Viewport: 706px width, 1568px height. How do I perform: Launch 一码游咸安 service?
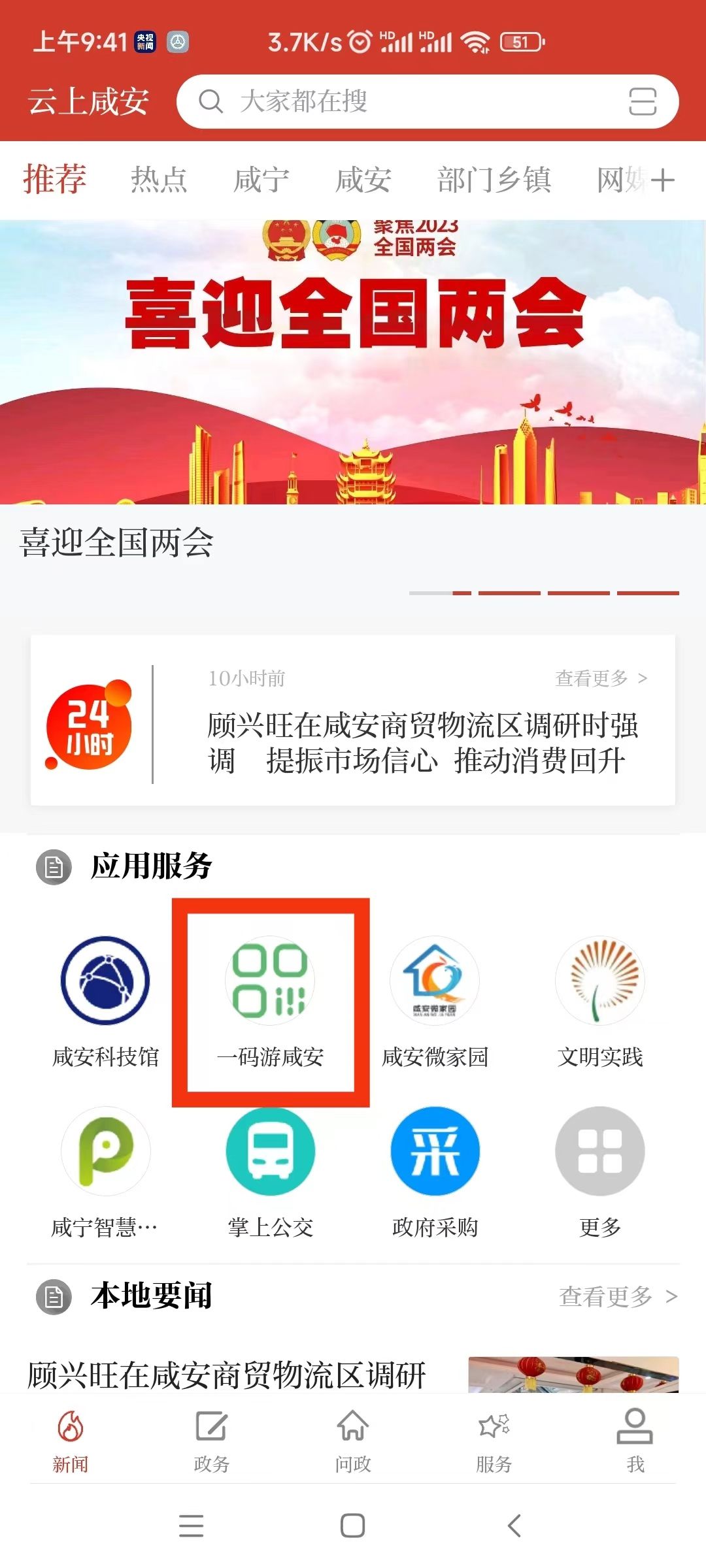tap(270, 1000)
